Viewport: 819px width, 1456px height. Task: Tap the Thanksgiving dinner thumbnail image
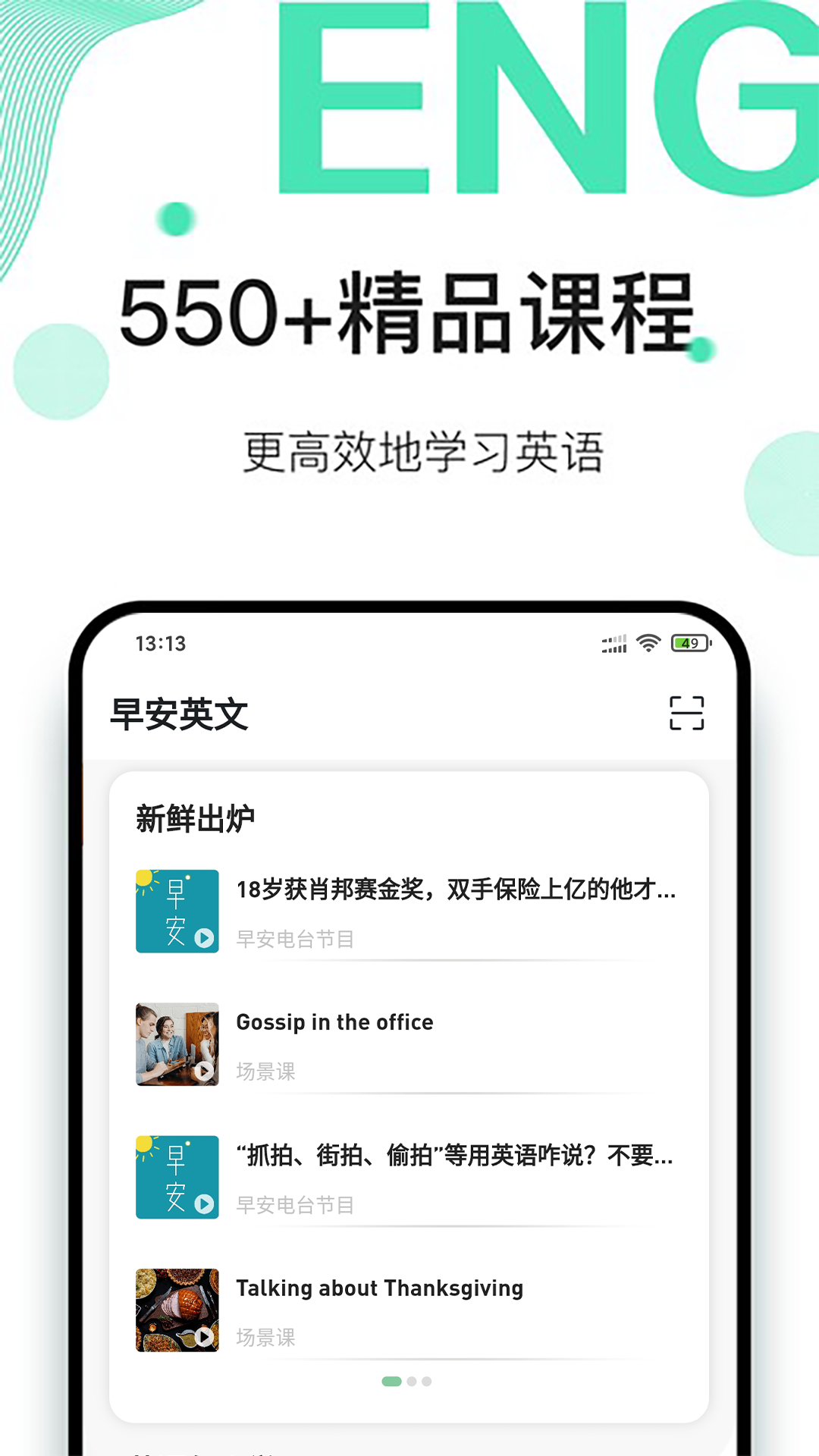(177, 1310)
